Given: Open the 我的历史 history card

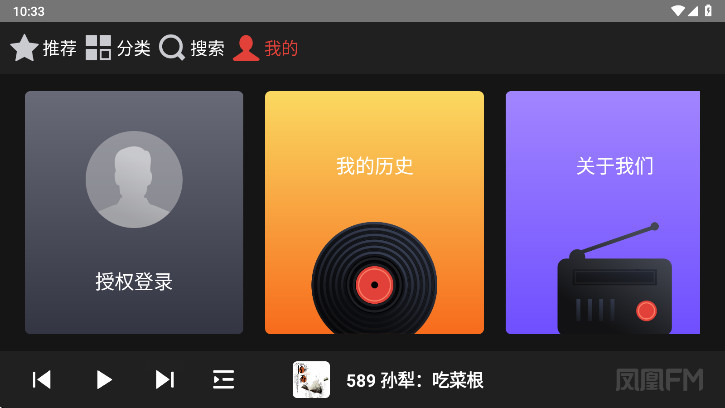Looking at the screenshot, I should point(374,212).
